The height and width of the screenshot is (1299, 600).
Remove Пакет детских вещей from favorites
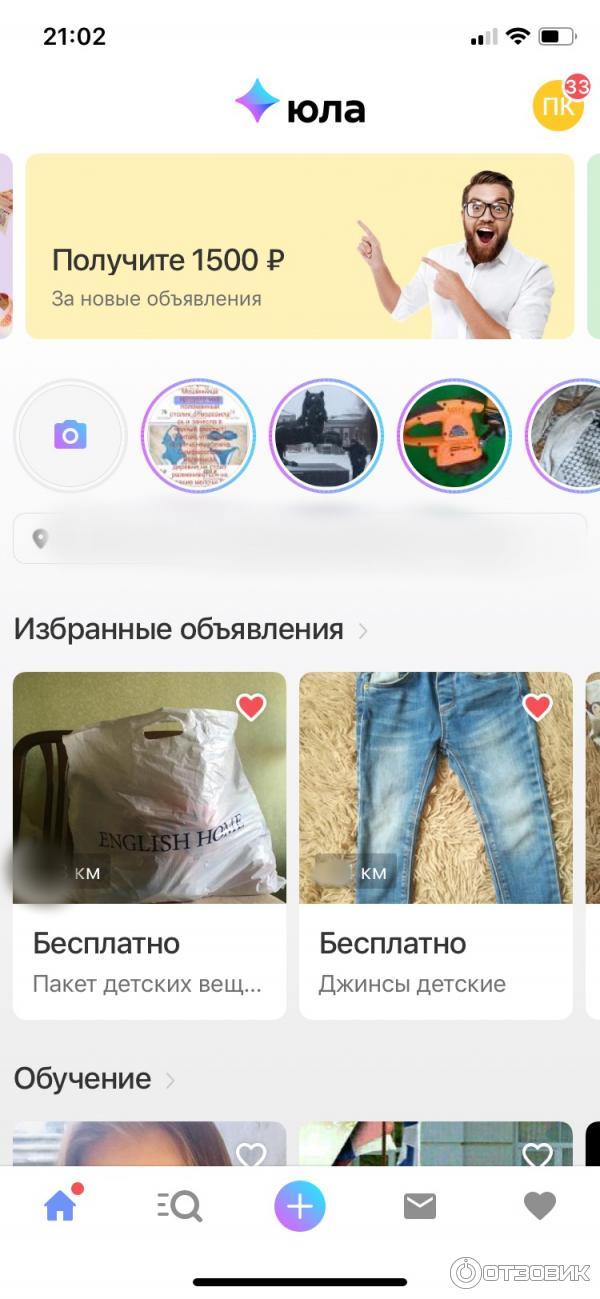click(251, 707)
